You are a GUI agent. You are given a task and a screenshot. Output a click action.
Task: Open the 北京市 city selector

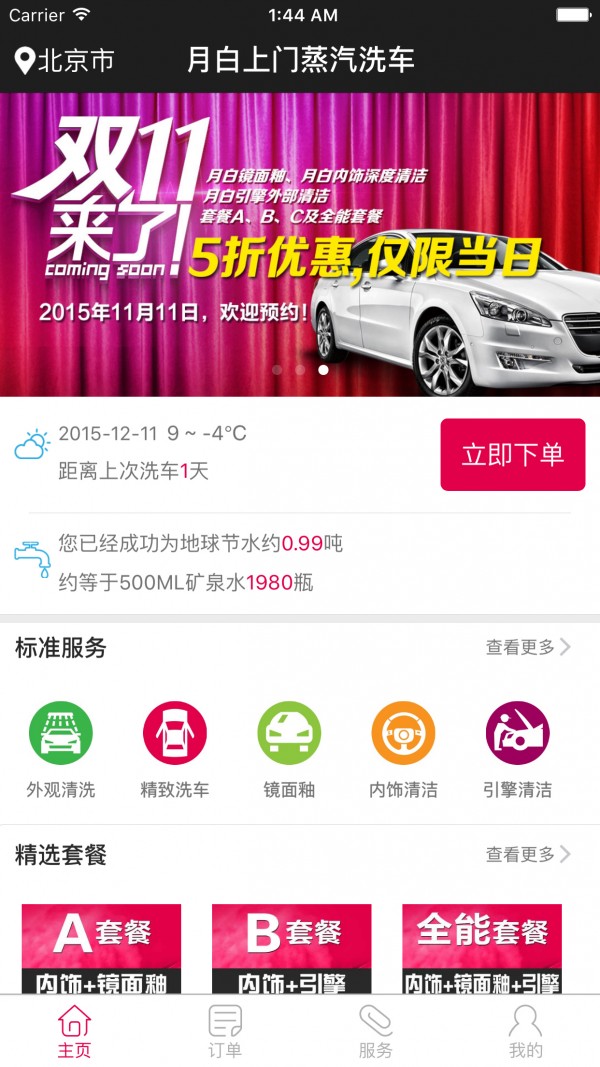65,61
